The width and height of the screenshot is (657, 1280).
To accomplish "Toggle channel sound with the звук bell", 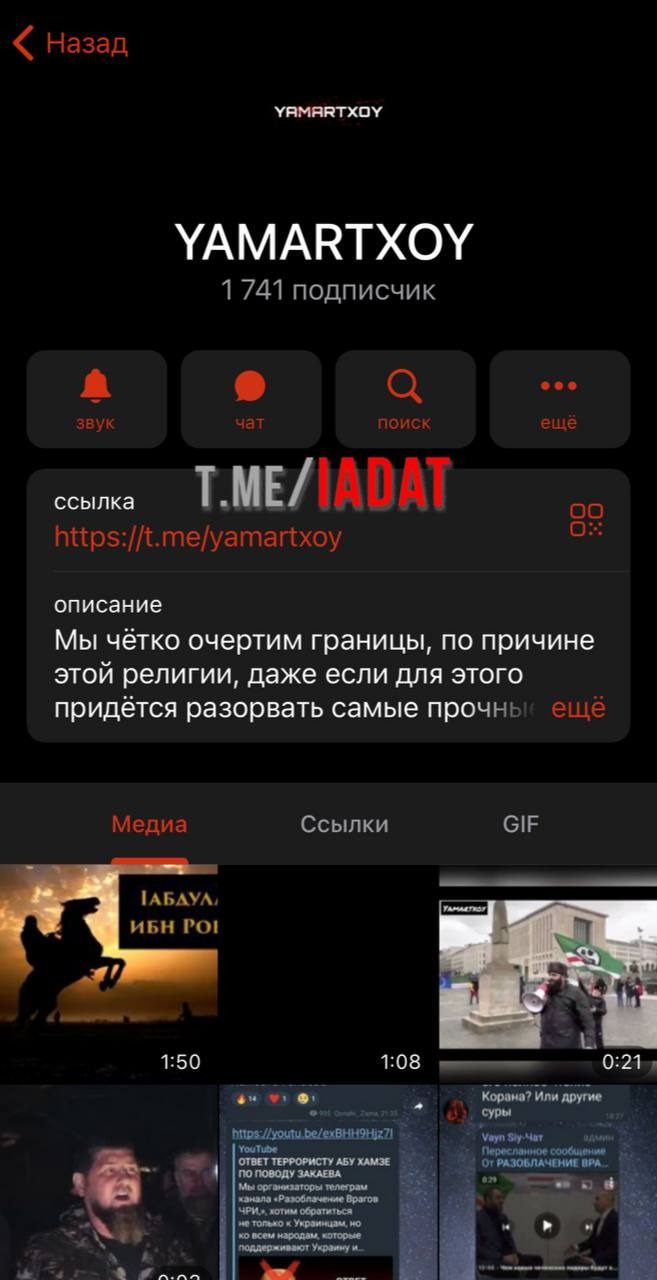I will click(96, 398).
